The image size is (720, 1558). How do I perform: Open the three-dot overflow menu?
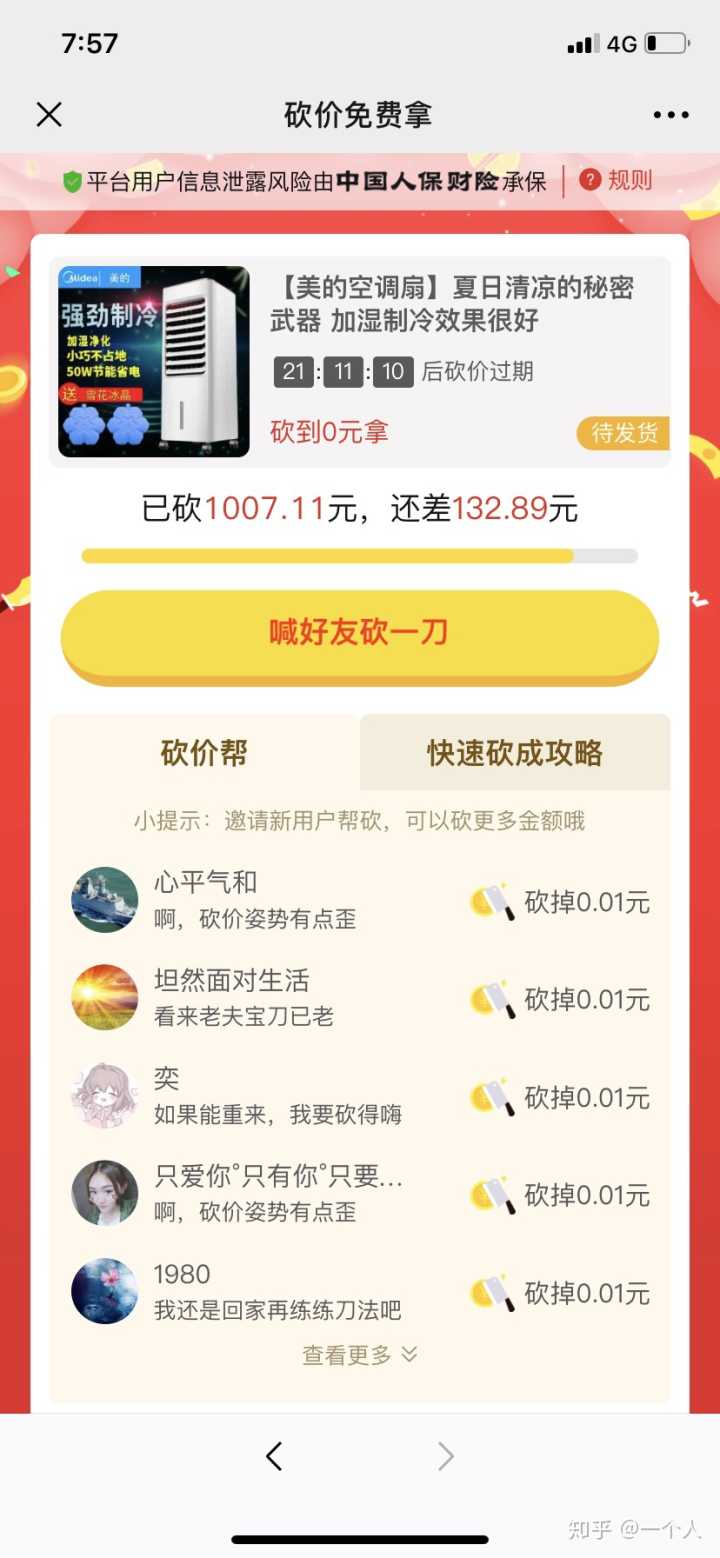(671, 115)
